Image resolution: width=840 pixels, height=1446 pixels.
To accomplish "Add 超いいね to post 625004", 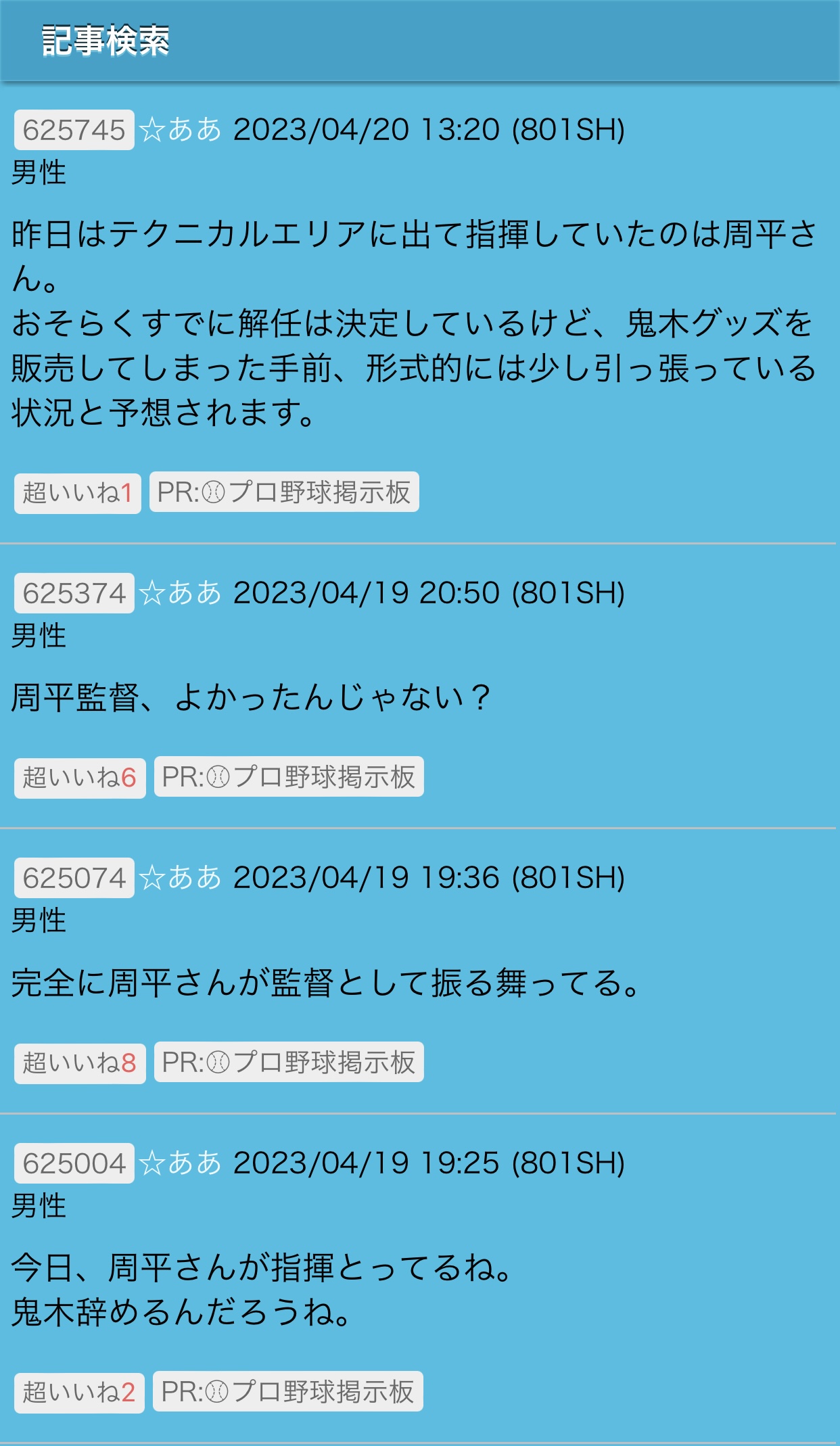I will click(79, 1393).
